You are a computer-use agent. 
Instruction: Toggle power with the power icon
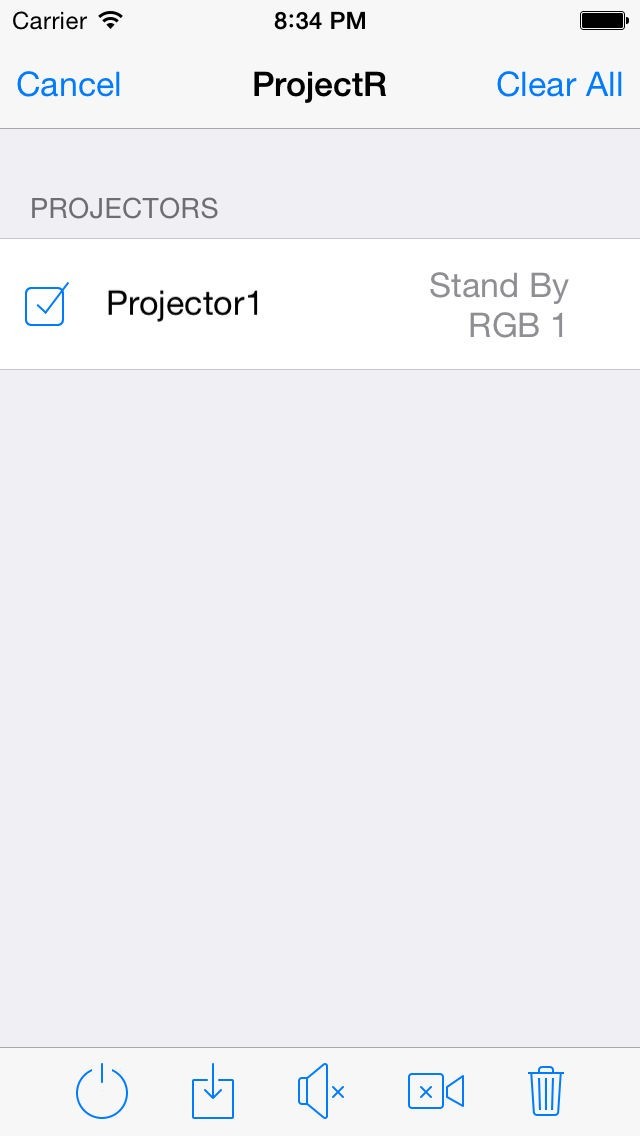pos(102,1091)
